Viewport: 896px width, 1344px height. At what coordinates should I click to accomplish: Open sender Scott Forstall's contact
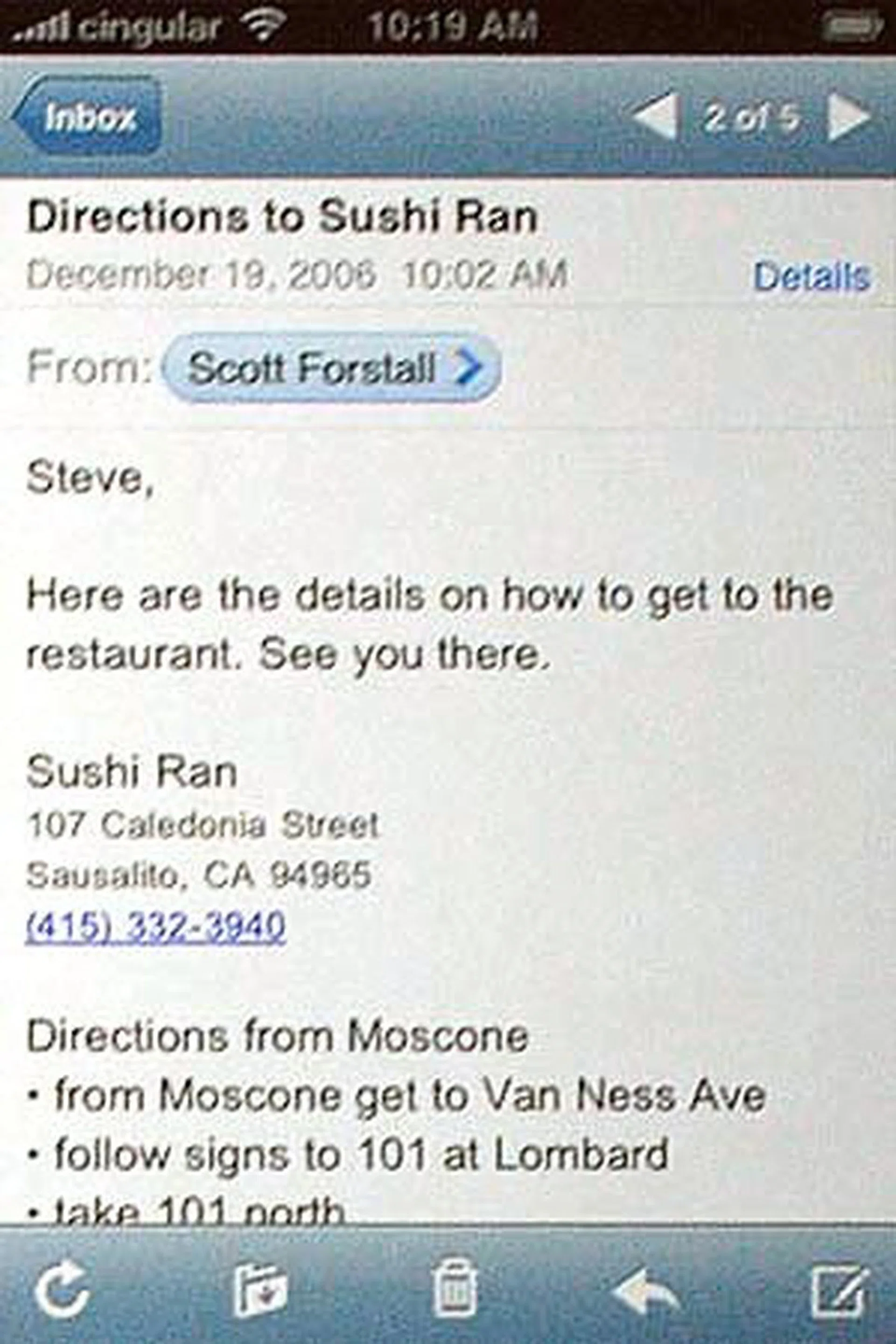[x=331, y=367]
